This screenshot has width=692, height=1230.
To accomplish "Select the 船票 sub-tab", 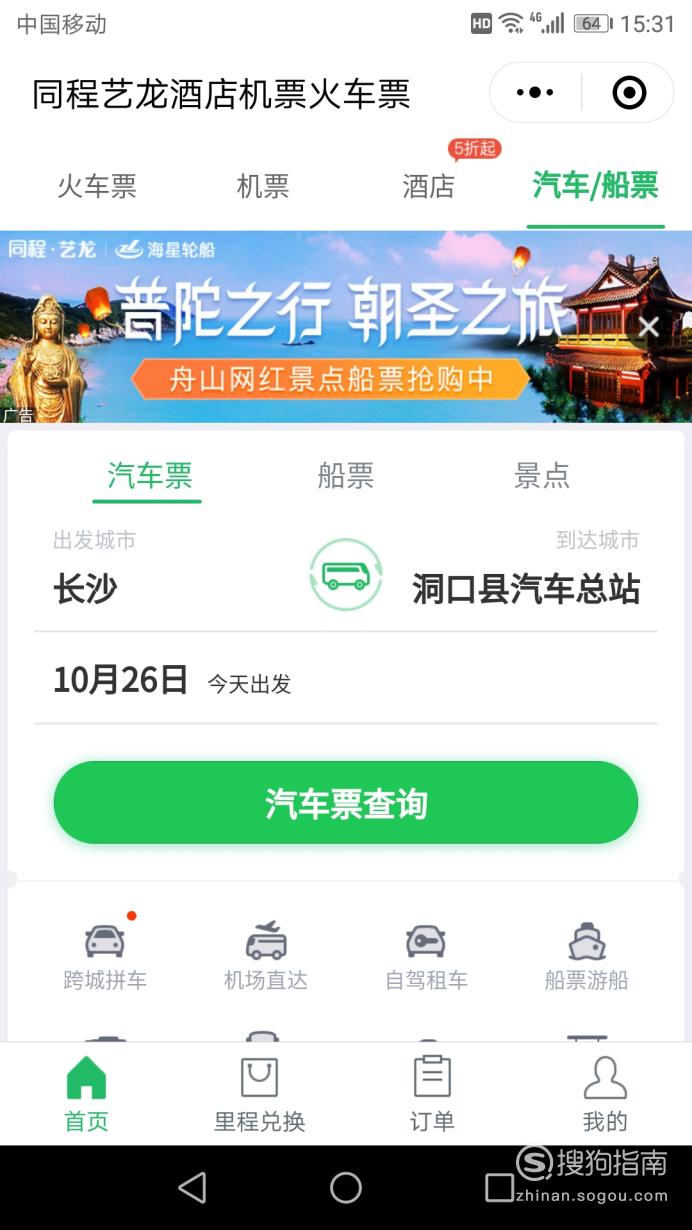I will 346,476.
